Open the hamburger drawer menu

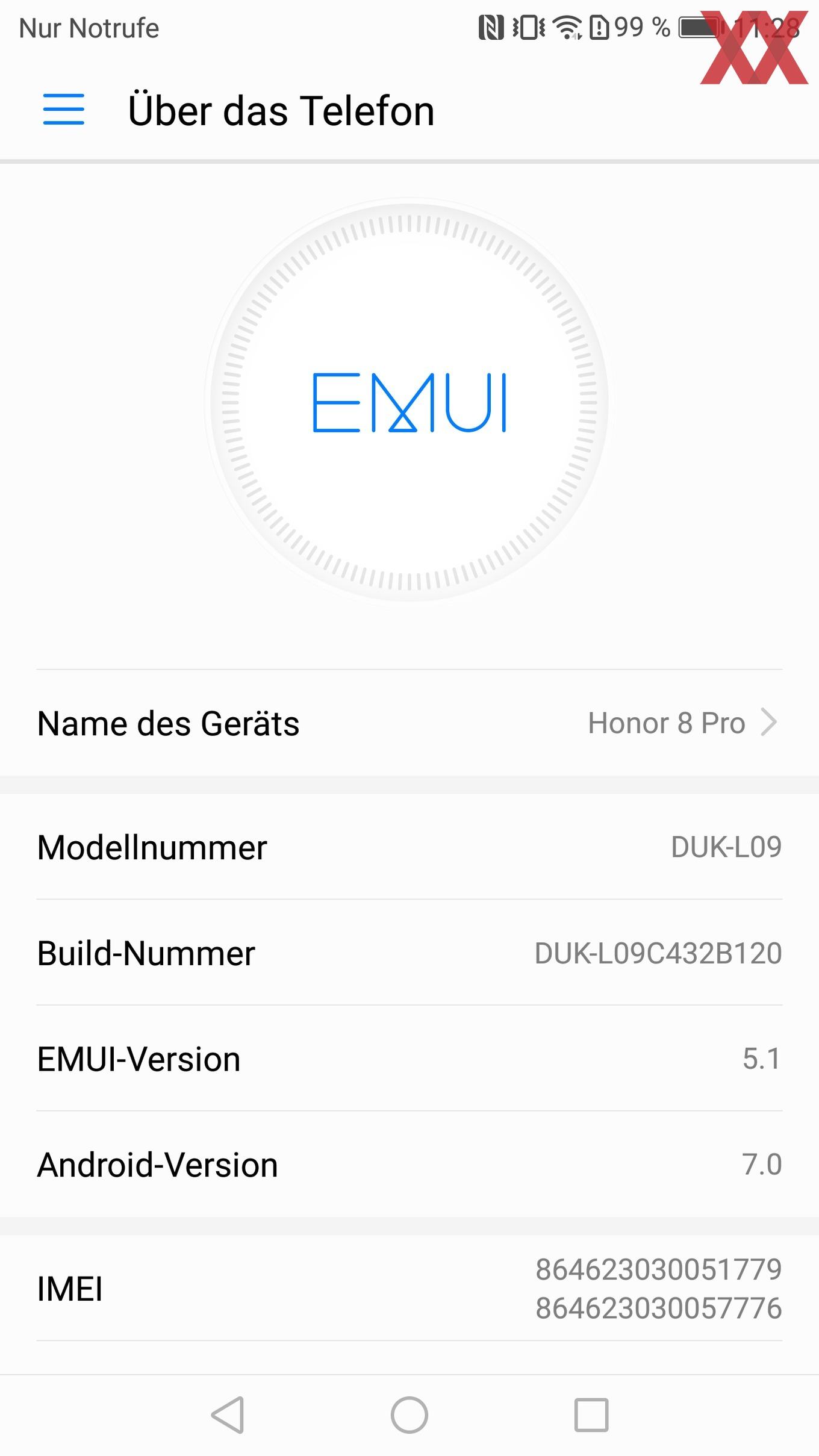(63, 110)
